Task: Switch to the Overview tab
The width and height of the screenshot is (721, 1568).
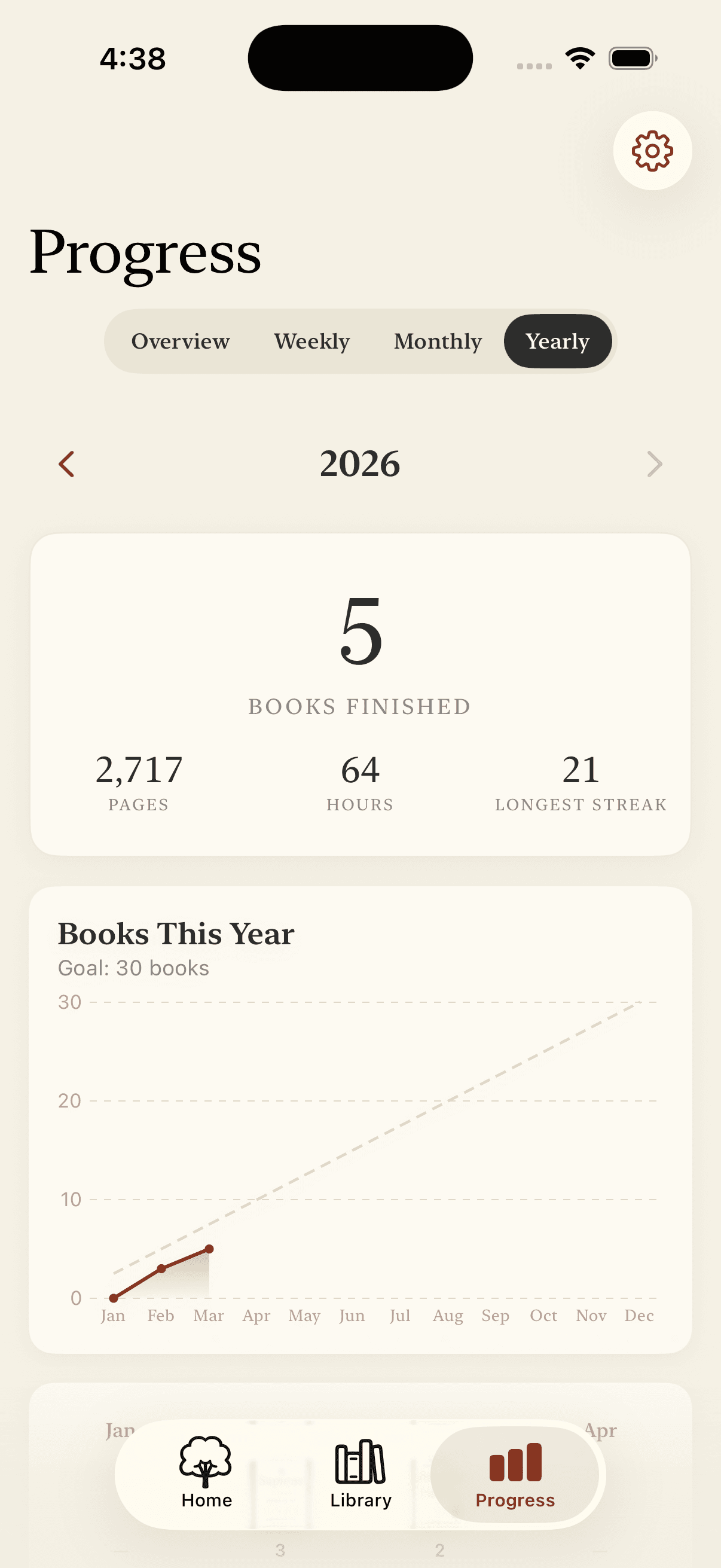Action: click(180, 341)
